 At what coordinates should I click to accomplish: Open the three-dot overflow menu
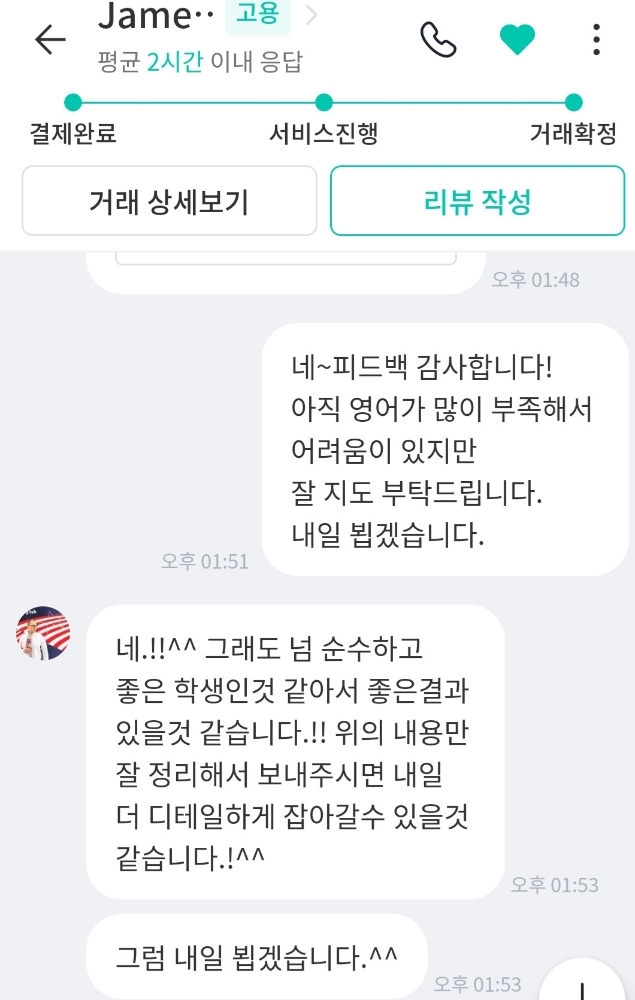coord(596,40)
